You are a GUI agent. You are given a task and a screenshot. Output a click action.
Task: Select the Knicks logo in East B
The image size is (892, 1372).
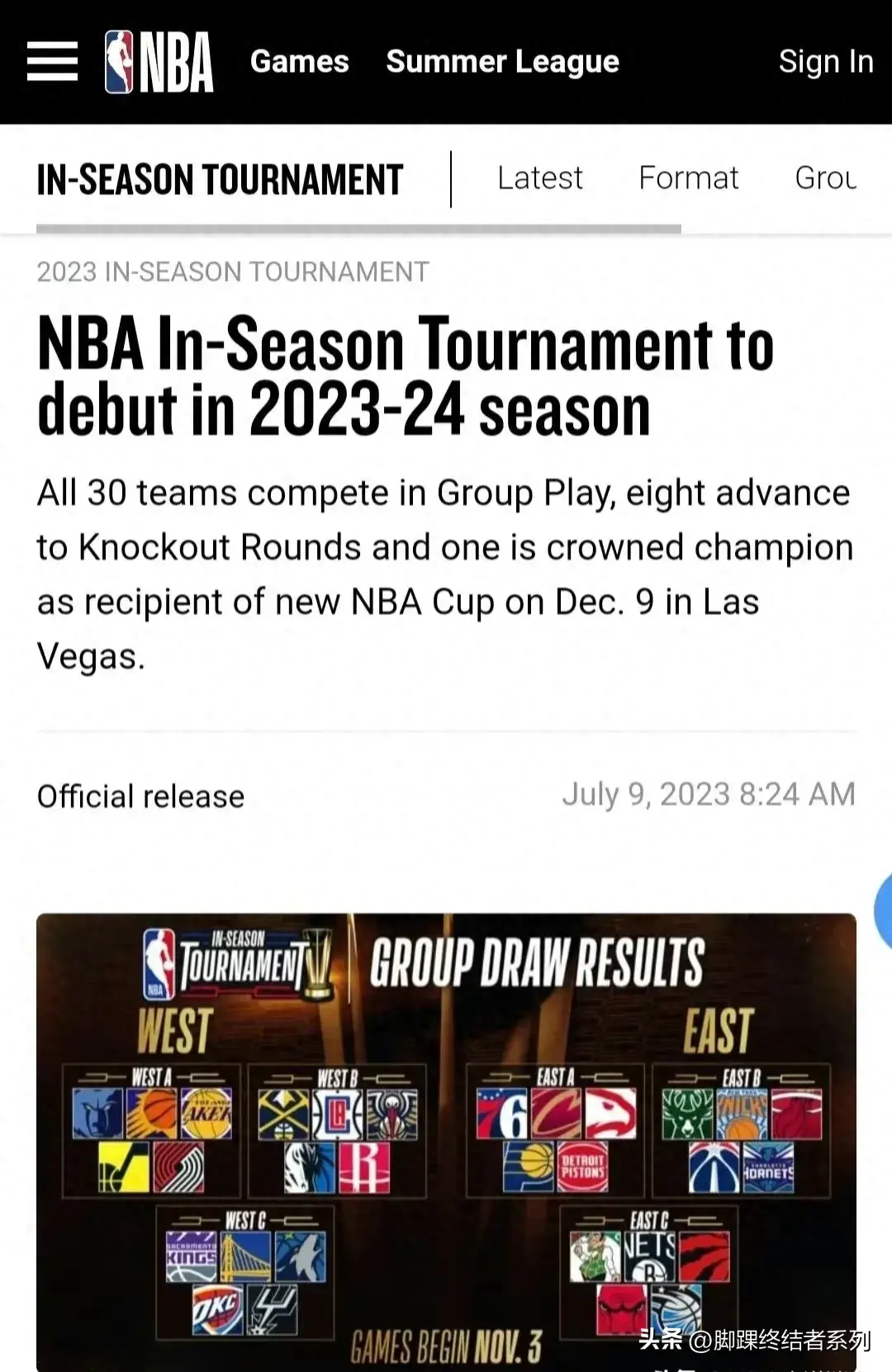[741, 1112]
